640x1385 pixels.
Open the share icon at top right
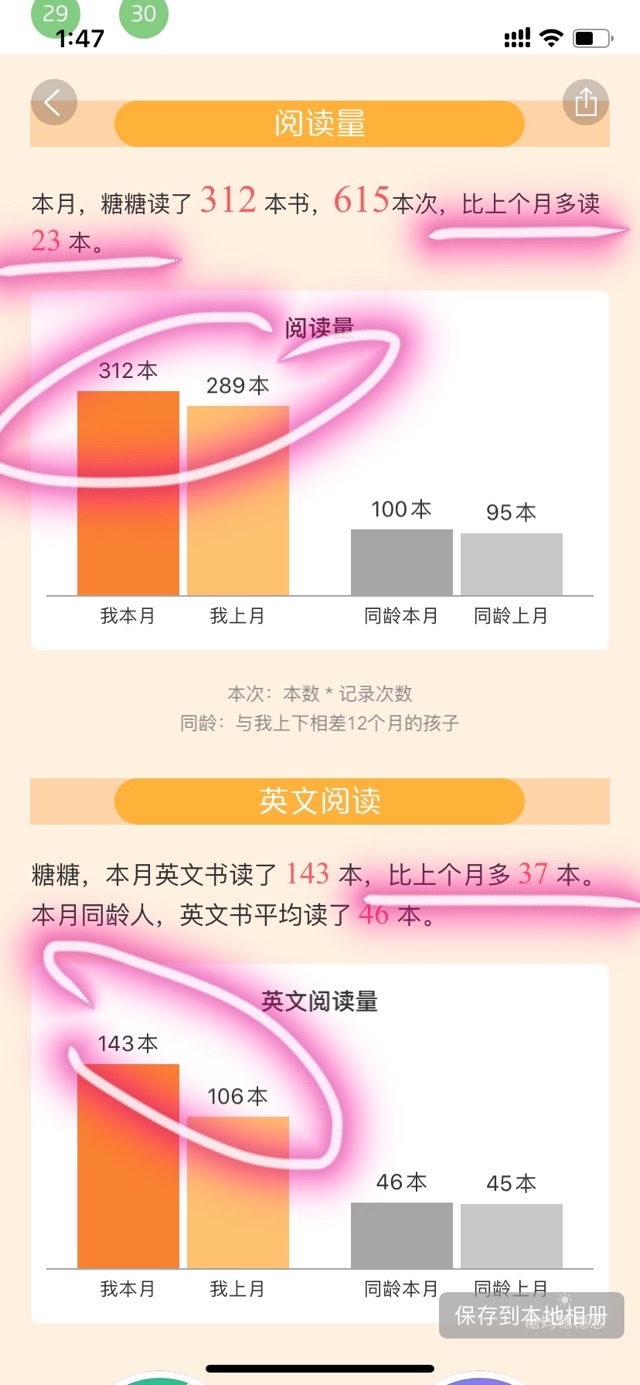(x=586, y=102)
